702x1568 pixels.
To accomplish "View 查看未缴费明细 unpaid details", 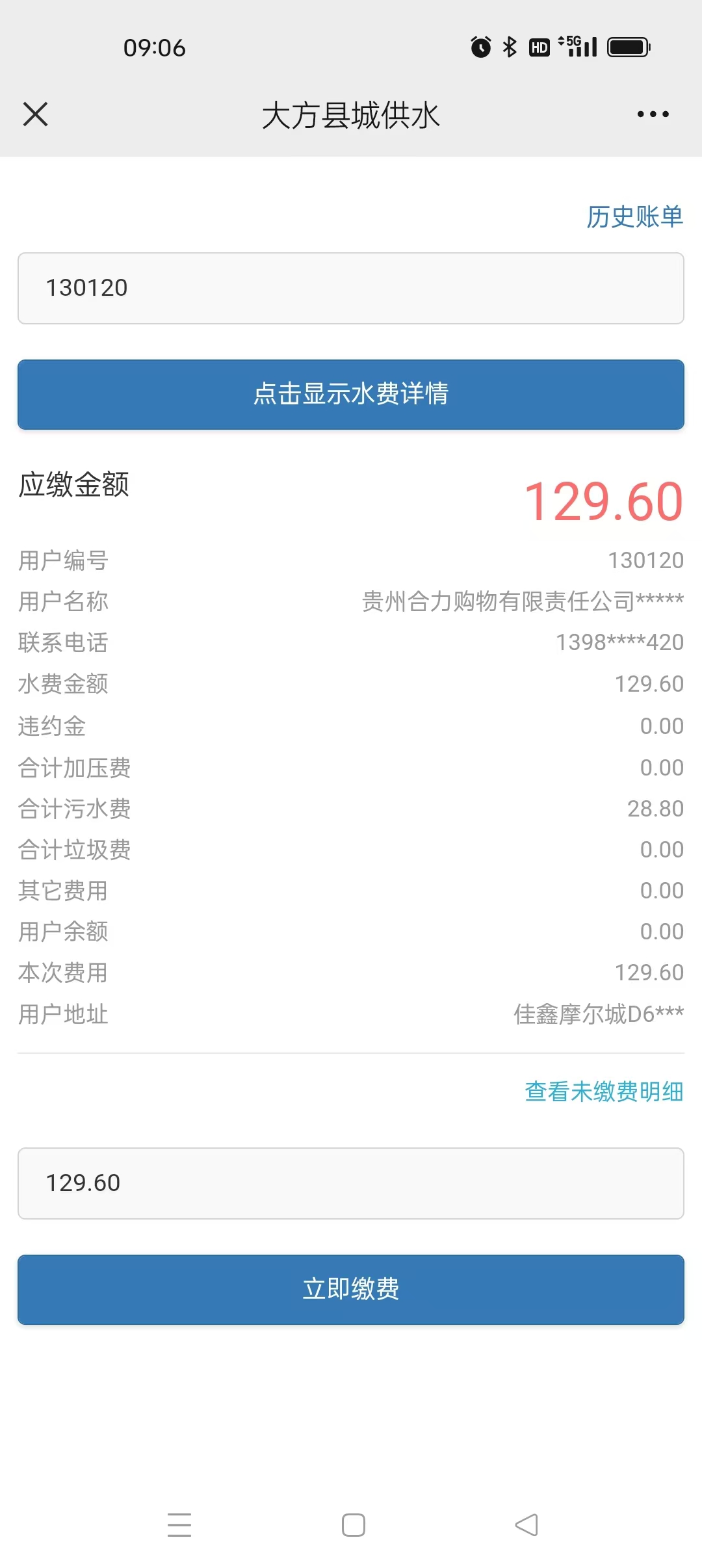I will coord(604,1091).
